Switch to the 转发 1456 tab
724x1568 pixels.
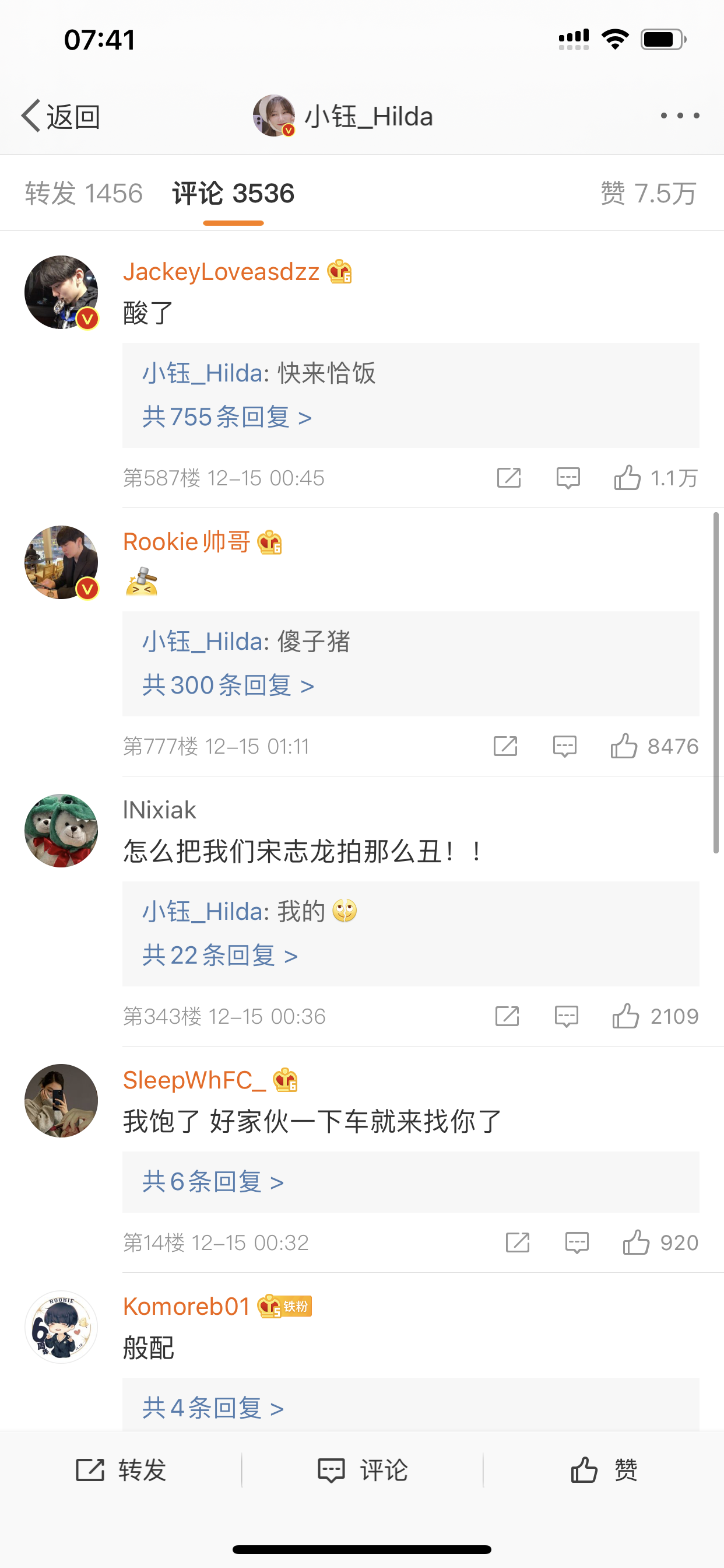[x=84, y=194]
